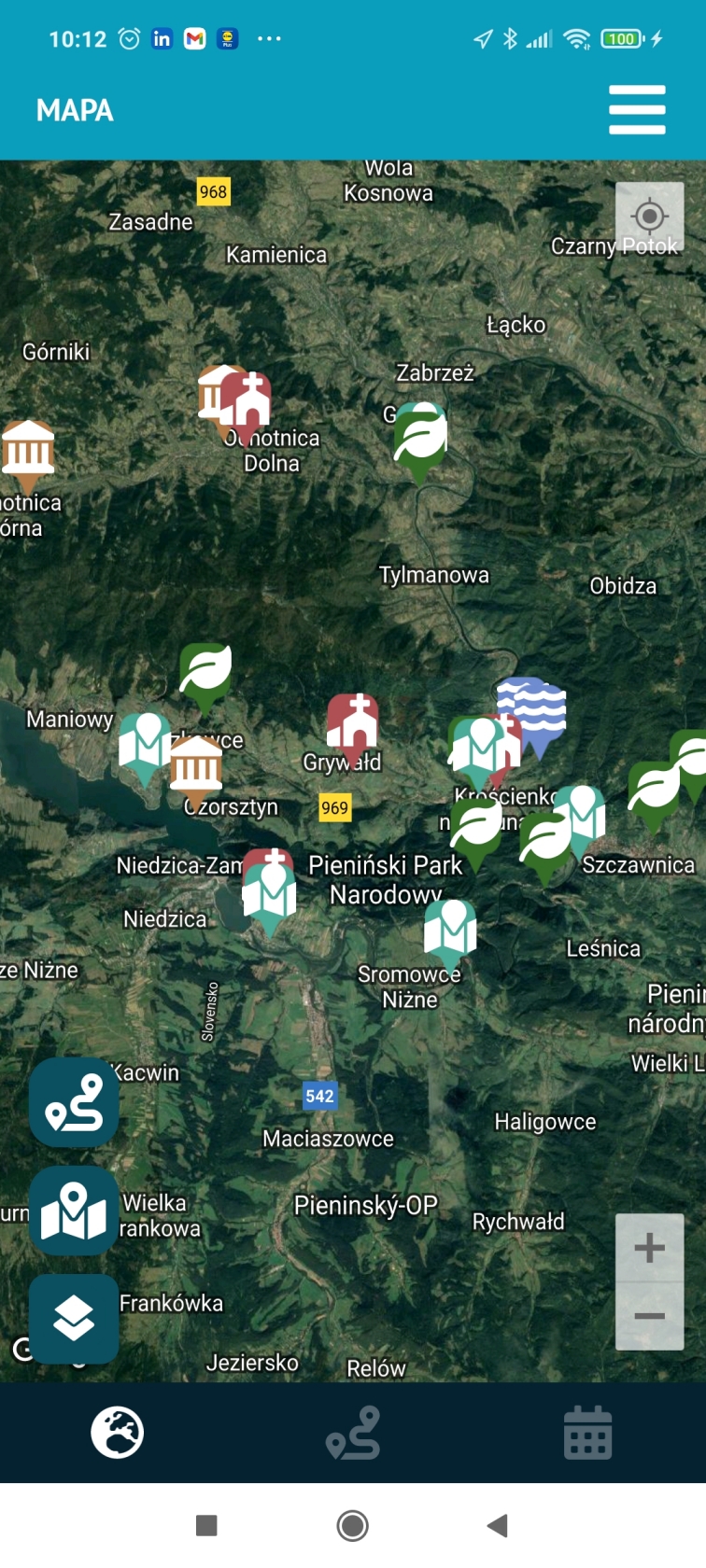The width and height of the screenshot is (706, 1568).
Task: Open the hamburger menu
Action: point(637,110)
